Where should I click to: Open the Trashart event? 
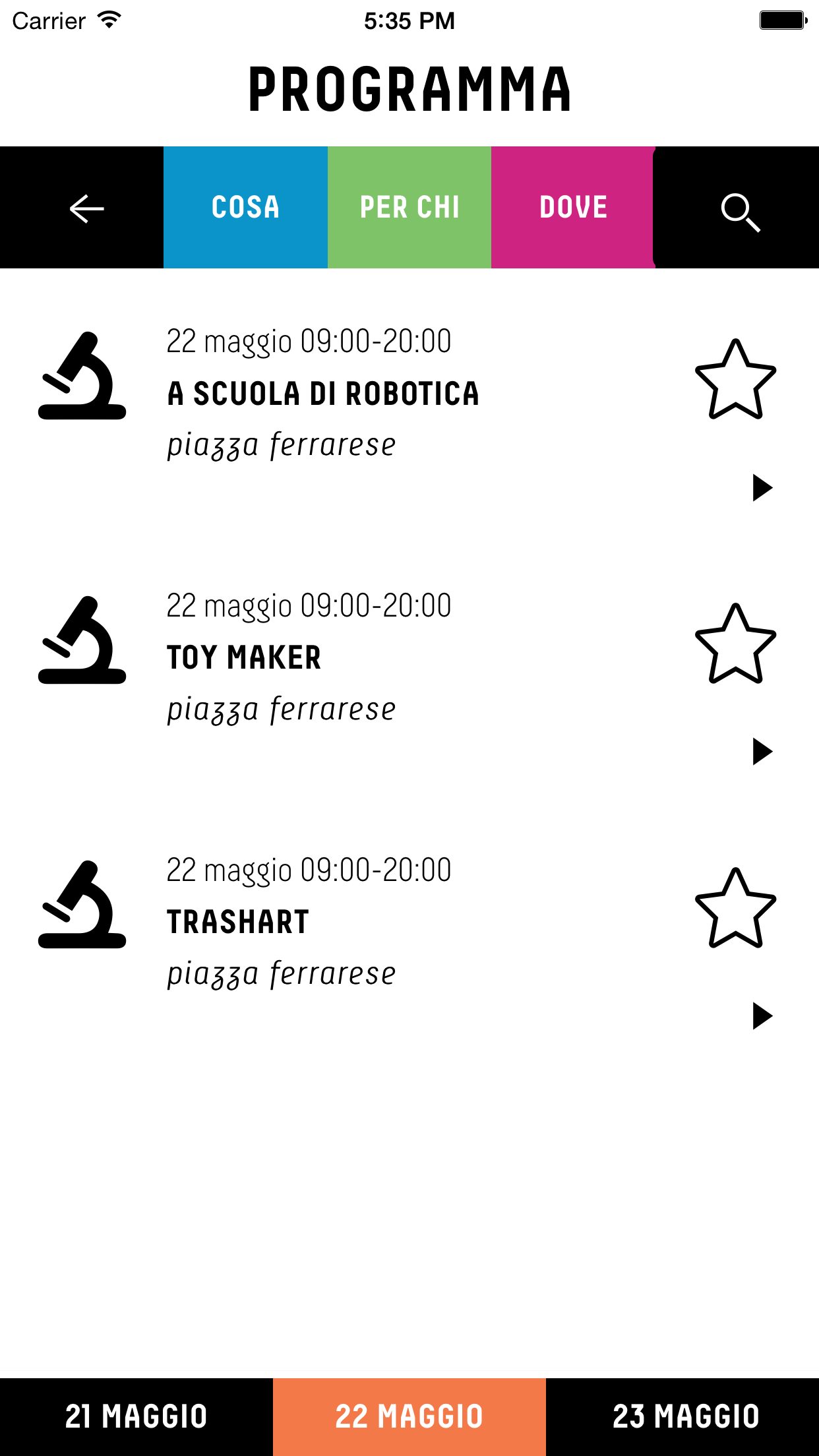pyautogui.click(x=238, y=923)
